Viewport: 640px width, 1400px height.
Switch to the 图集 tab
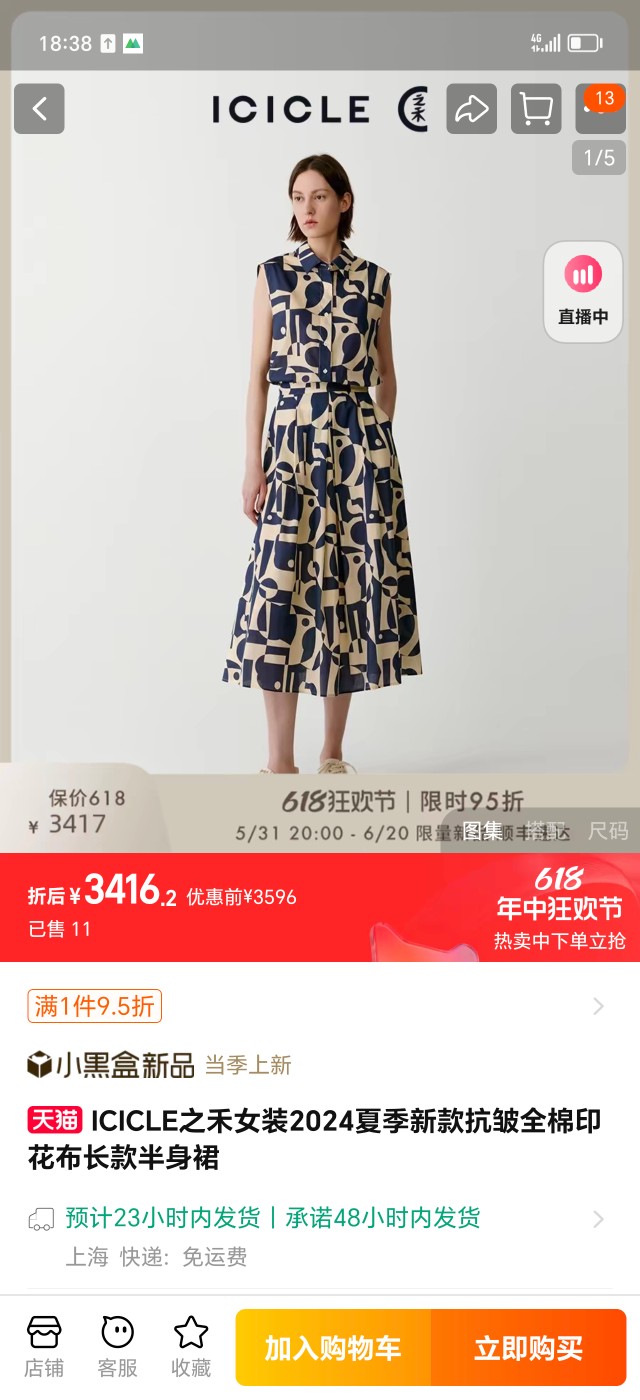(483, 830)
